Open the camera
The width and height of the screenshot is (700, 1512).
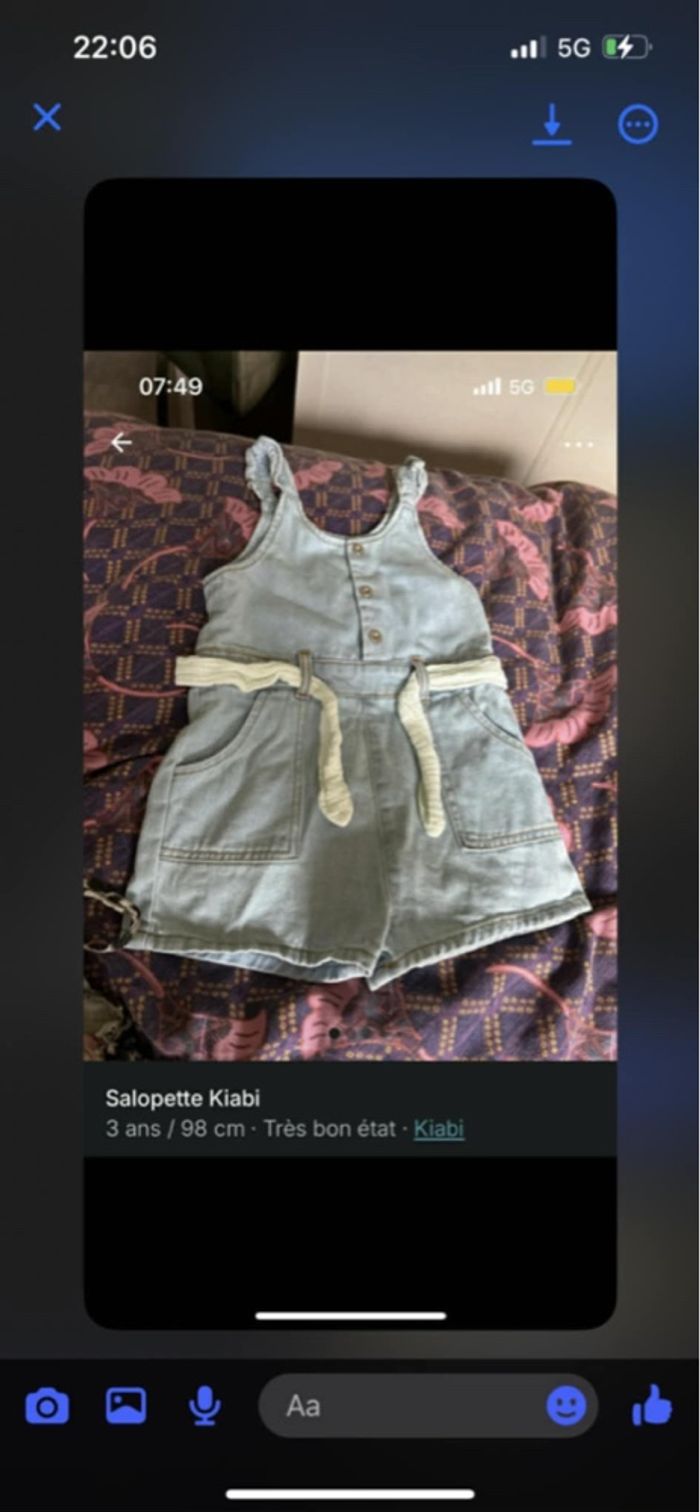pos(47,1406)
